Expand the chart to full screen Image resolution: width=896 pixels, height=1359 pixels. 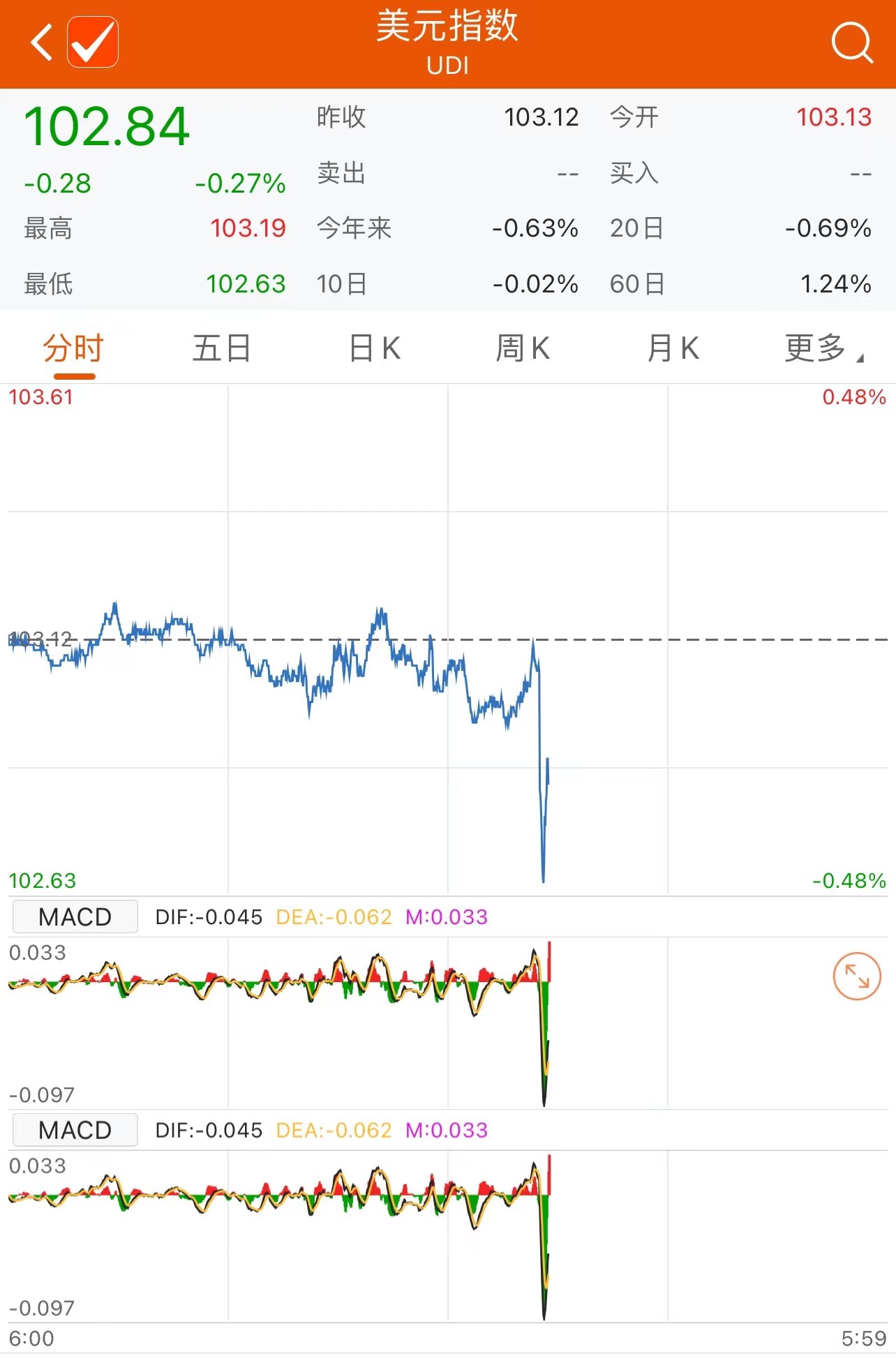tap(857, 976)
